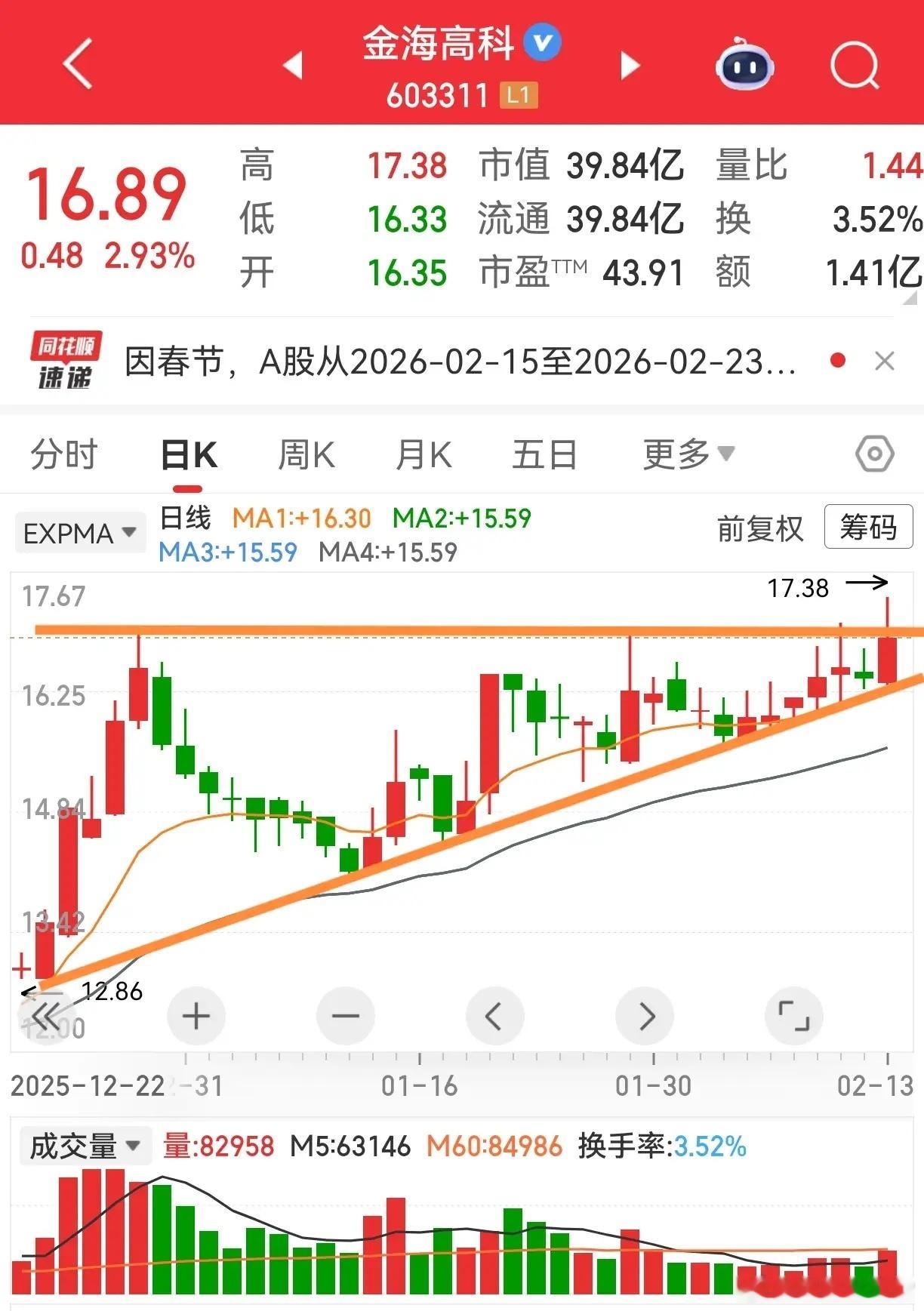The height and width of the screenshot is (1311, 924).
Task: Zoom out of the chart with the minus icon
Action: (x=345, y=1016)
